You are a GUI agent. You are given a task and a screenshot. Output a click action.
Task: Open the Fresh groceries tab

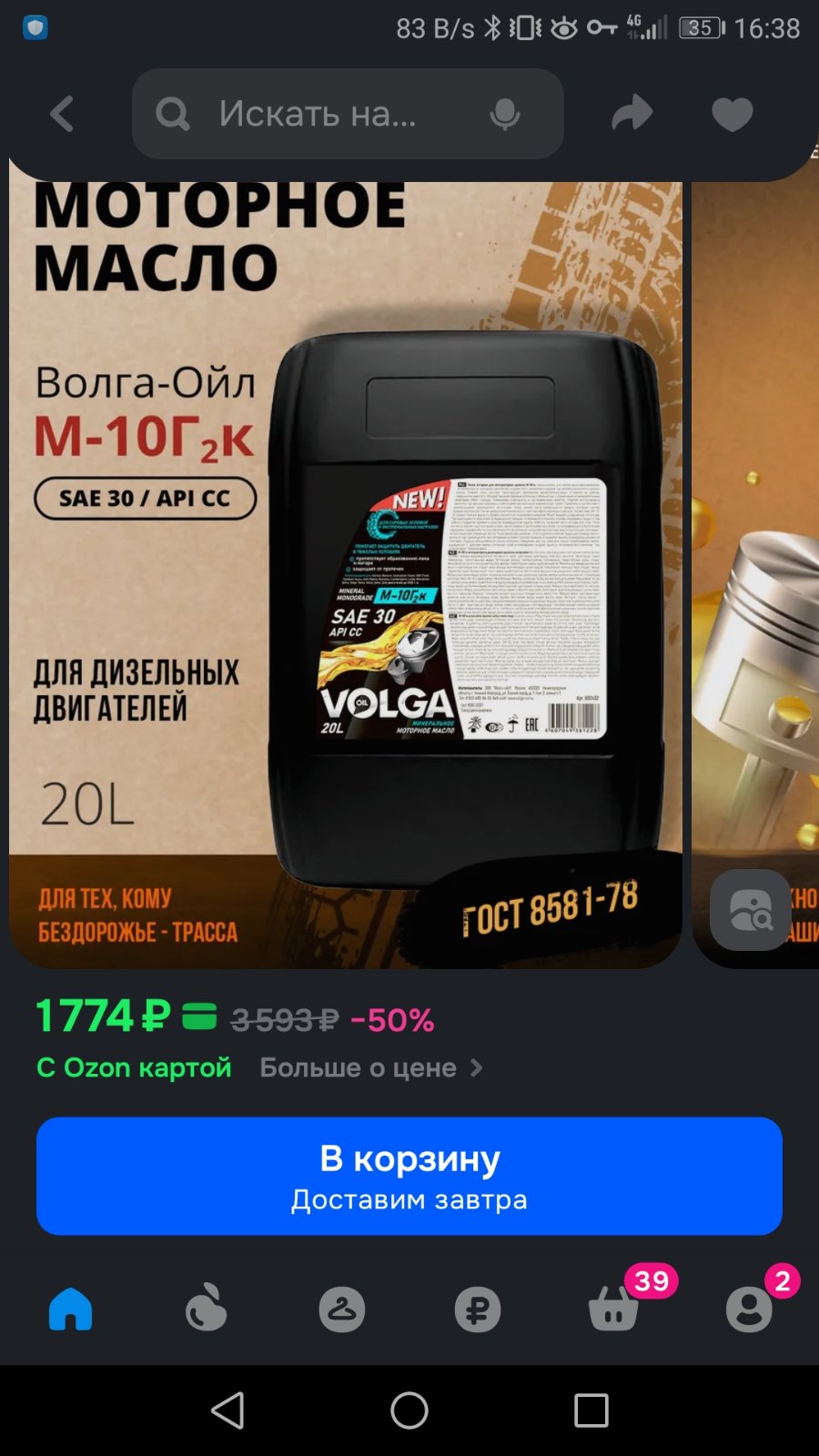tap(206, 1309)
